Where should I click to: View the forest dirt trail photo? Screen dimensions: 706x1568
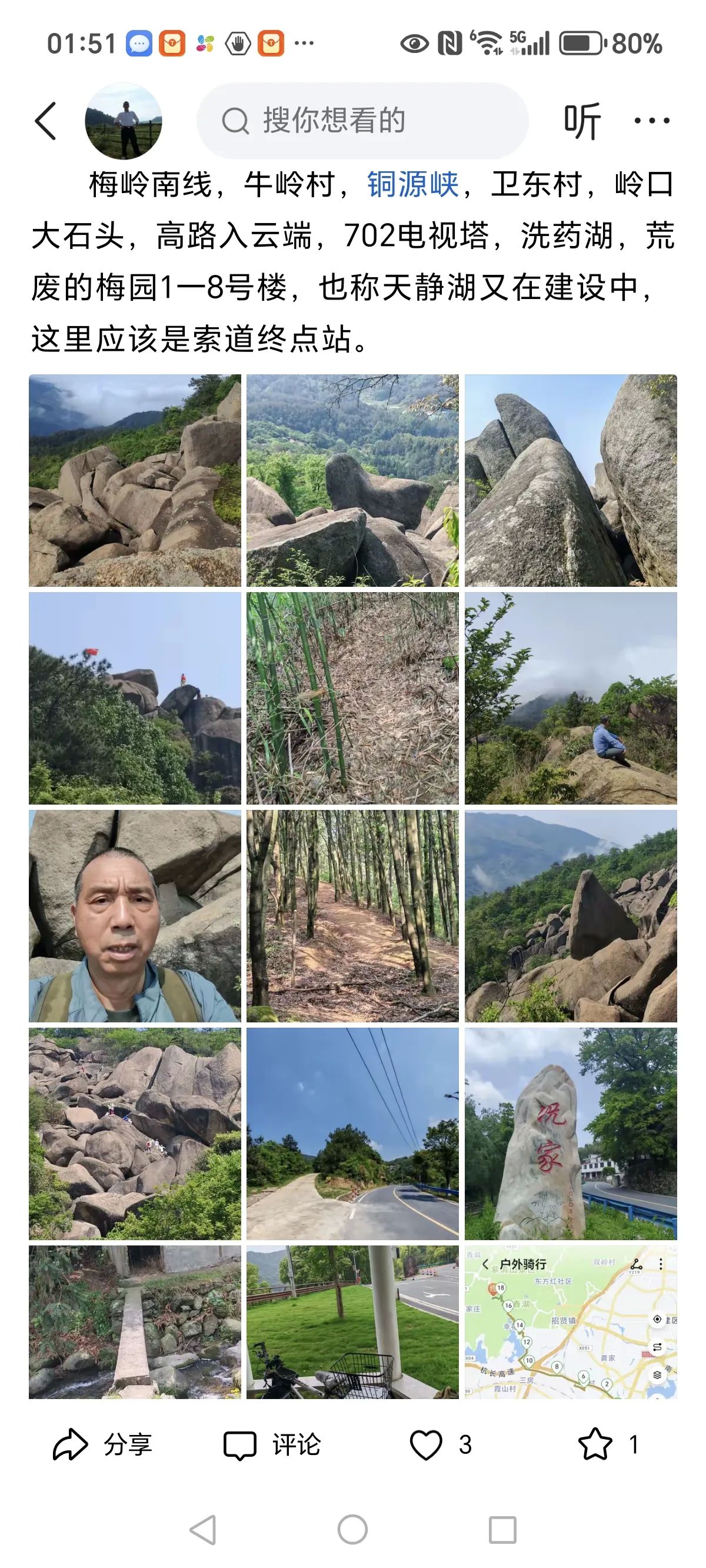coord(352,915)
